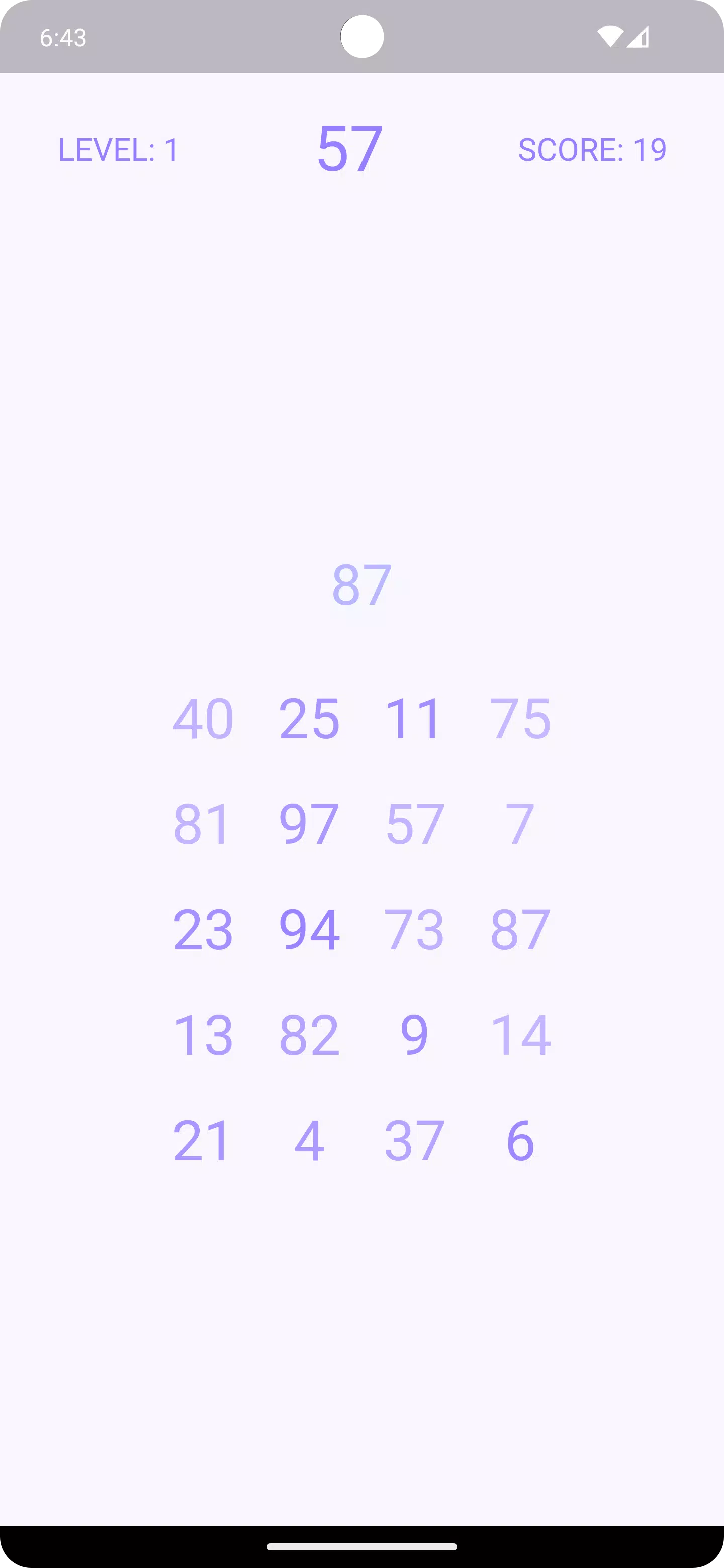Viewport: 724px width, 1568px height.
Task: Select number 97 in the grid
Action: click(309, 824)
